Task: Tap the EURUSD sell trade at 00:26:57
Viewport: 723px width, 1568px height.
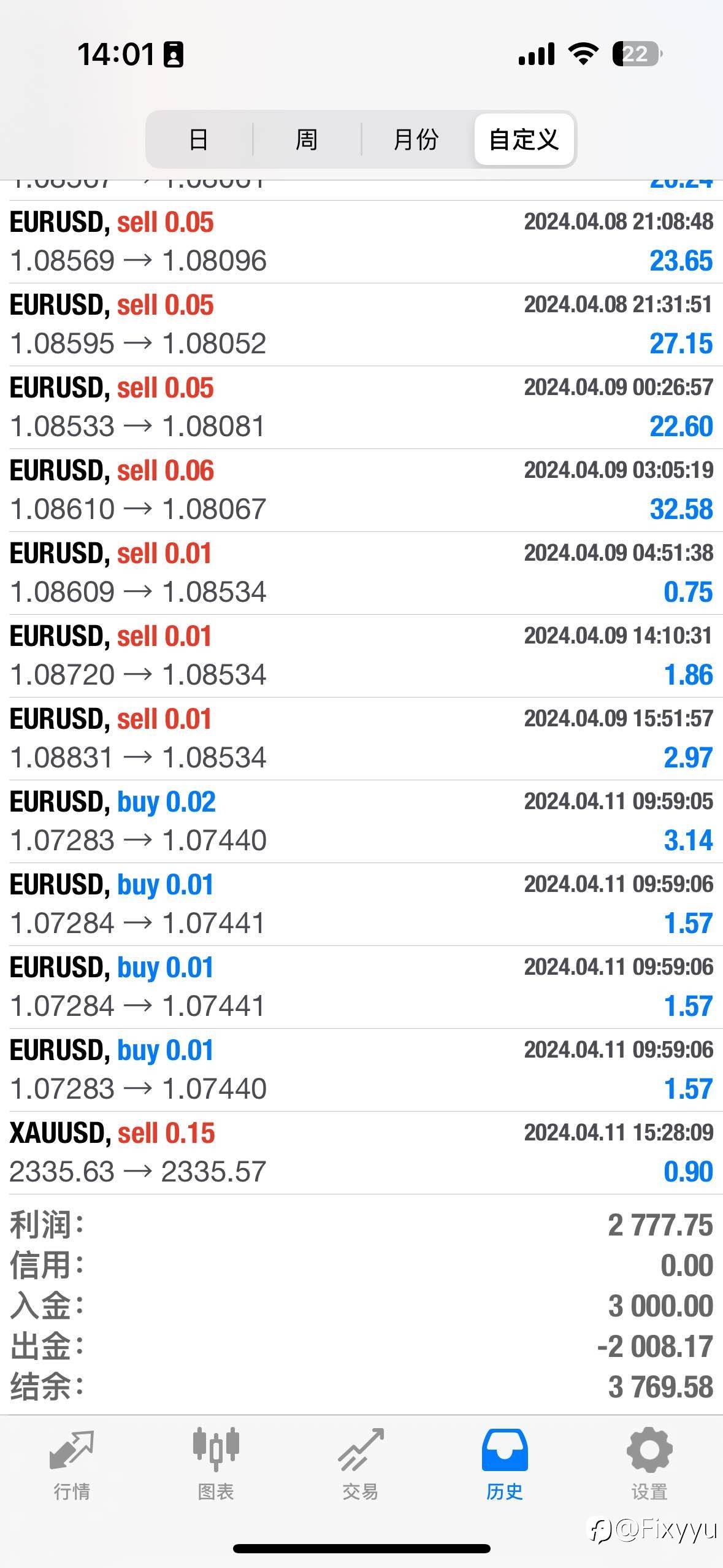Action: (361, 407)
